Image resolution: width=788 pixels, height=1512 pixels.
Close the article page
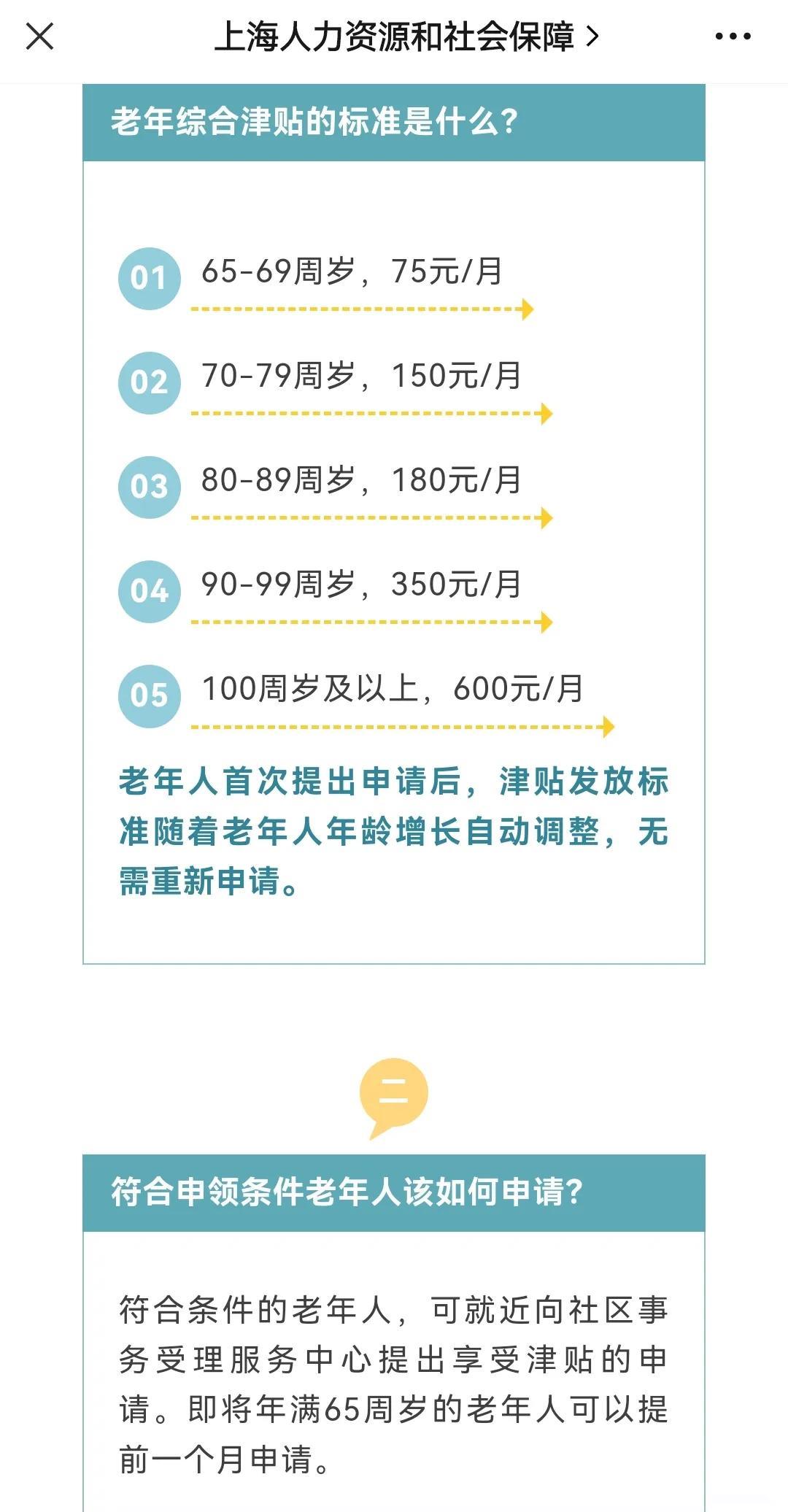[x=40, y=36]
